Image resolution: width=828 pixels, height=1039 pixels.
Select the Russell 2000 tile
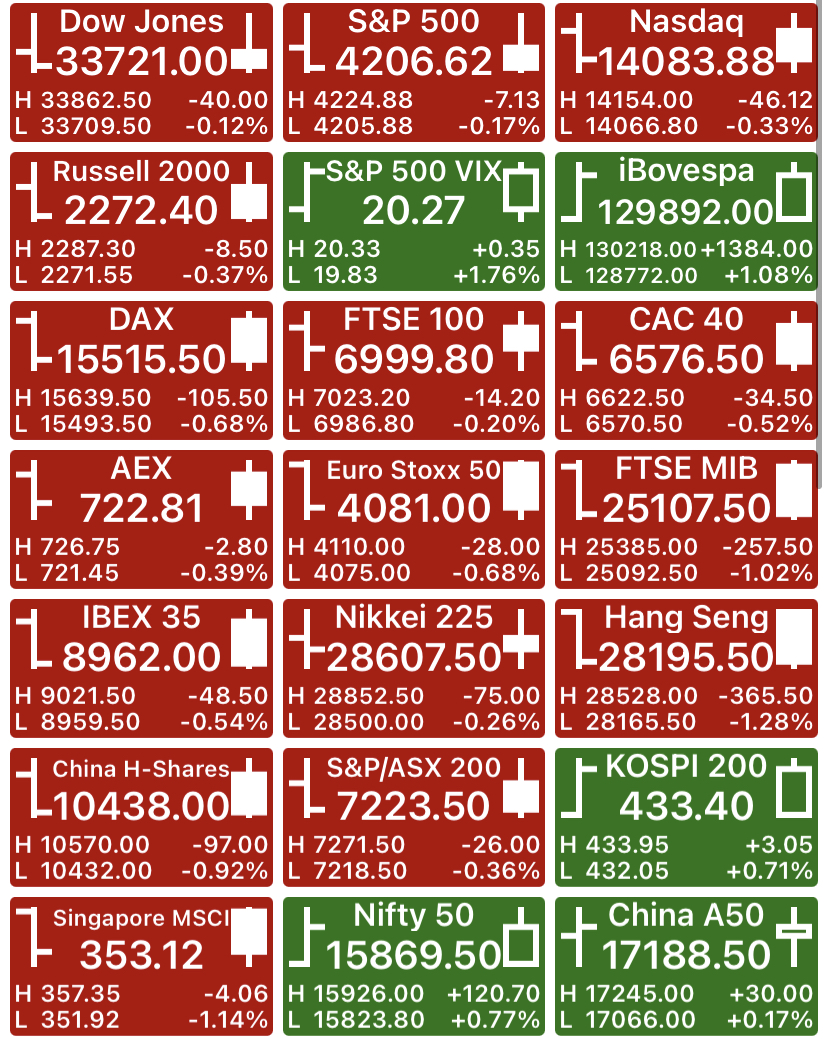(x=141, y=221)
